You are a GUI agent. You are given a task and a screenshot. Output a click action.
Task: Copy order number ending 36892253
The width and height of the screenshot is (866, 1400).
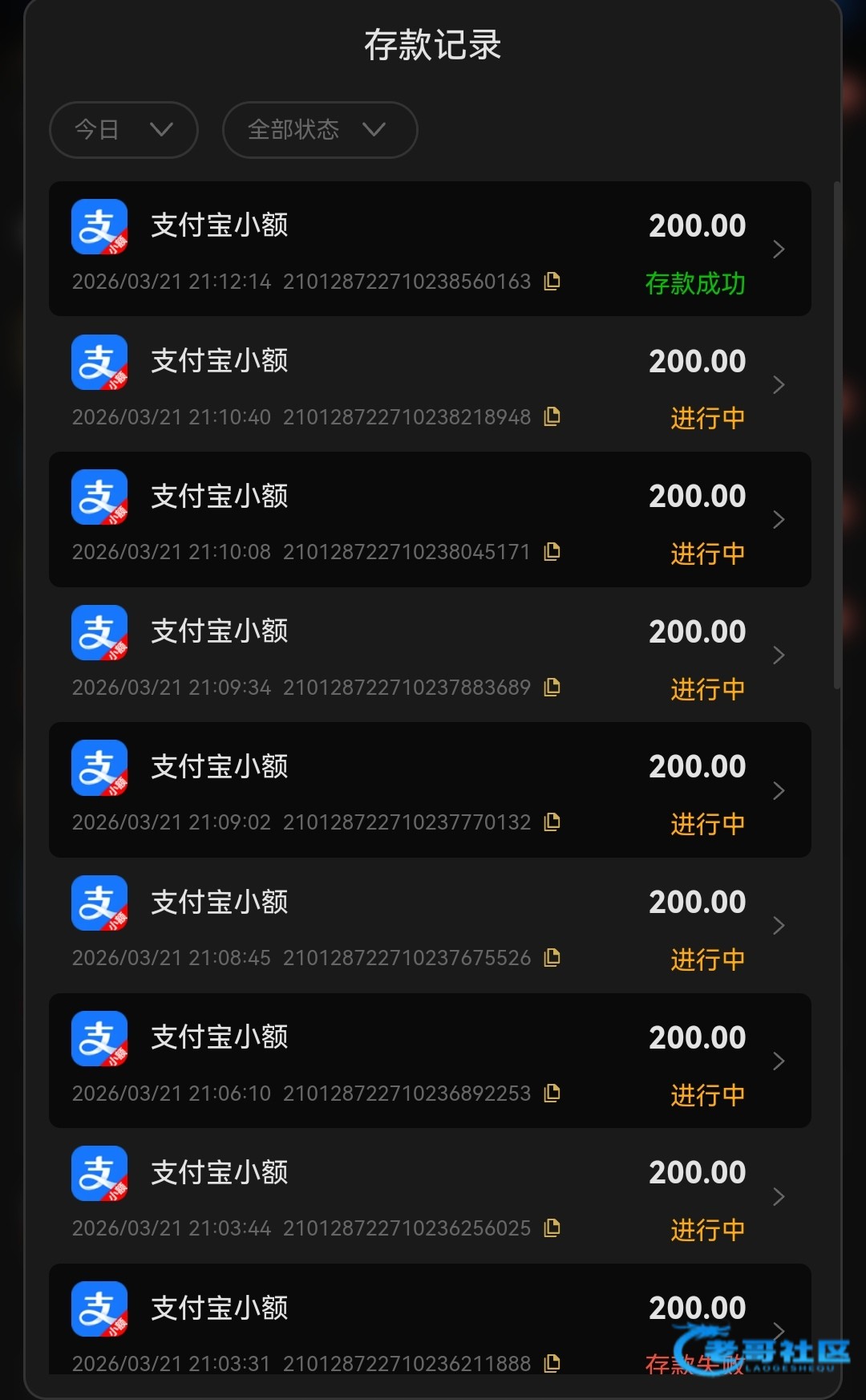pos(552,1094)
